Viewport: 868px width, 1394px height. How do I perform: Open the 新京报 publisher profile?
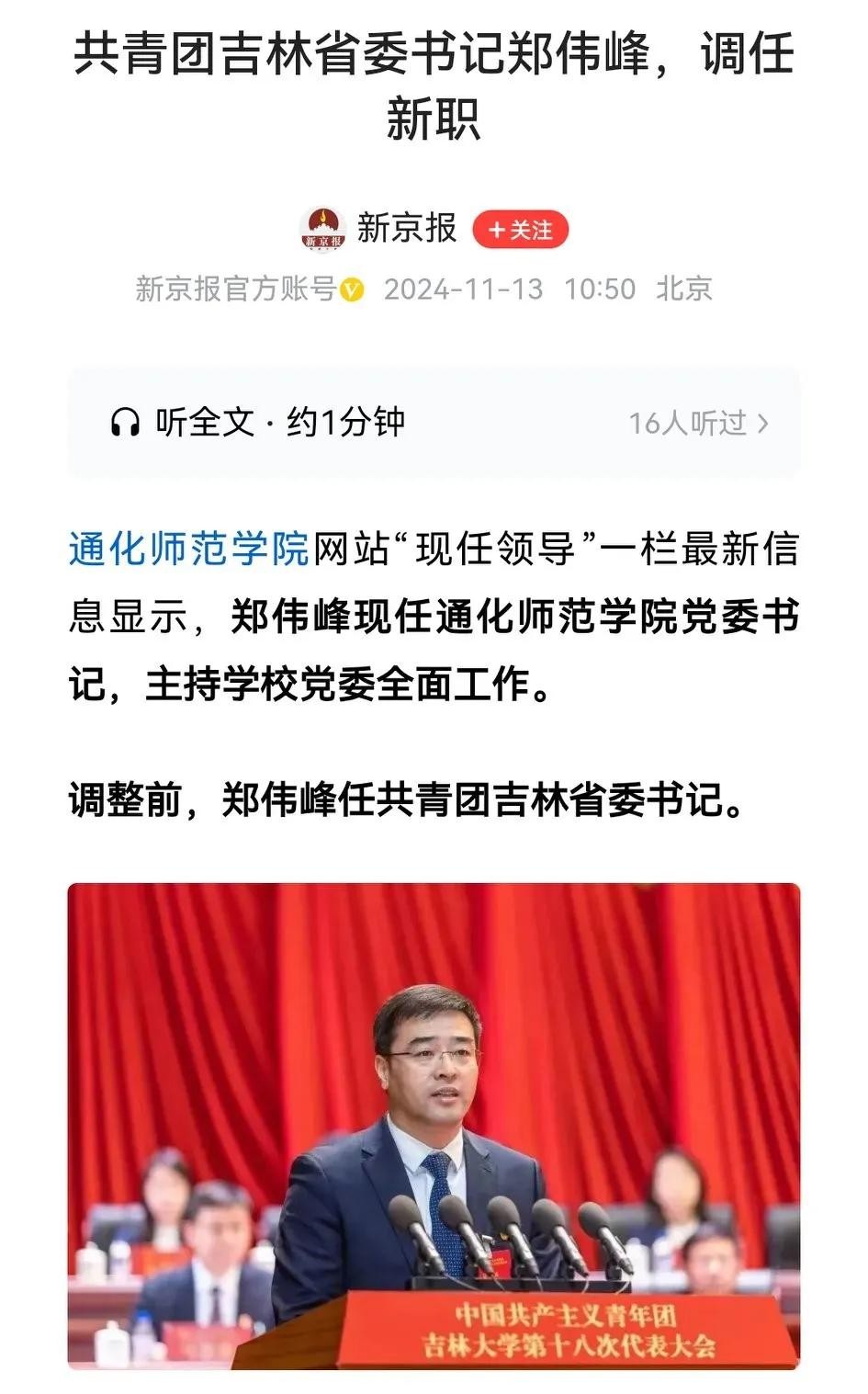[x=405, y=228]
